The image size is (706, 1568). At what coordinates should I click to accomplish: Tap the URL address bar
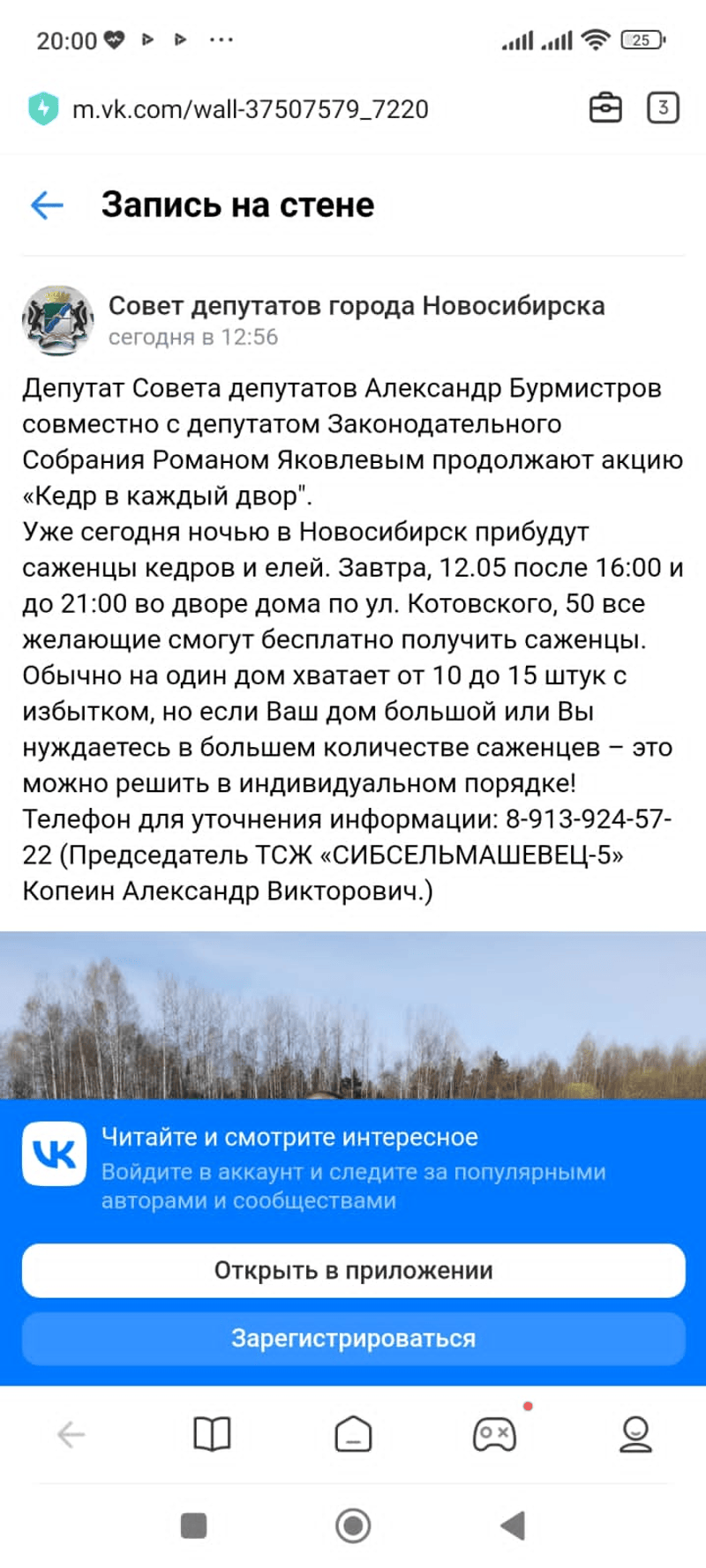coord(250,109)
